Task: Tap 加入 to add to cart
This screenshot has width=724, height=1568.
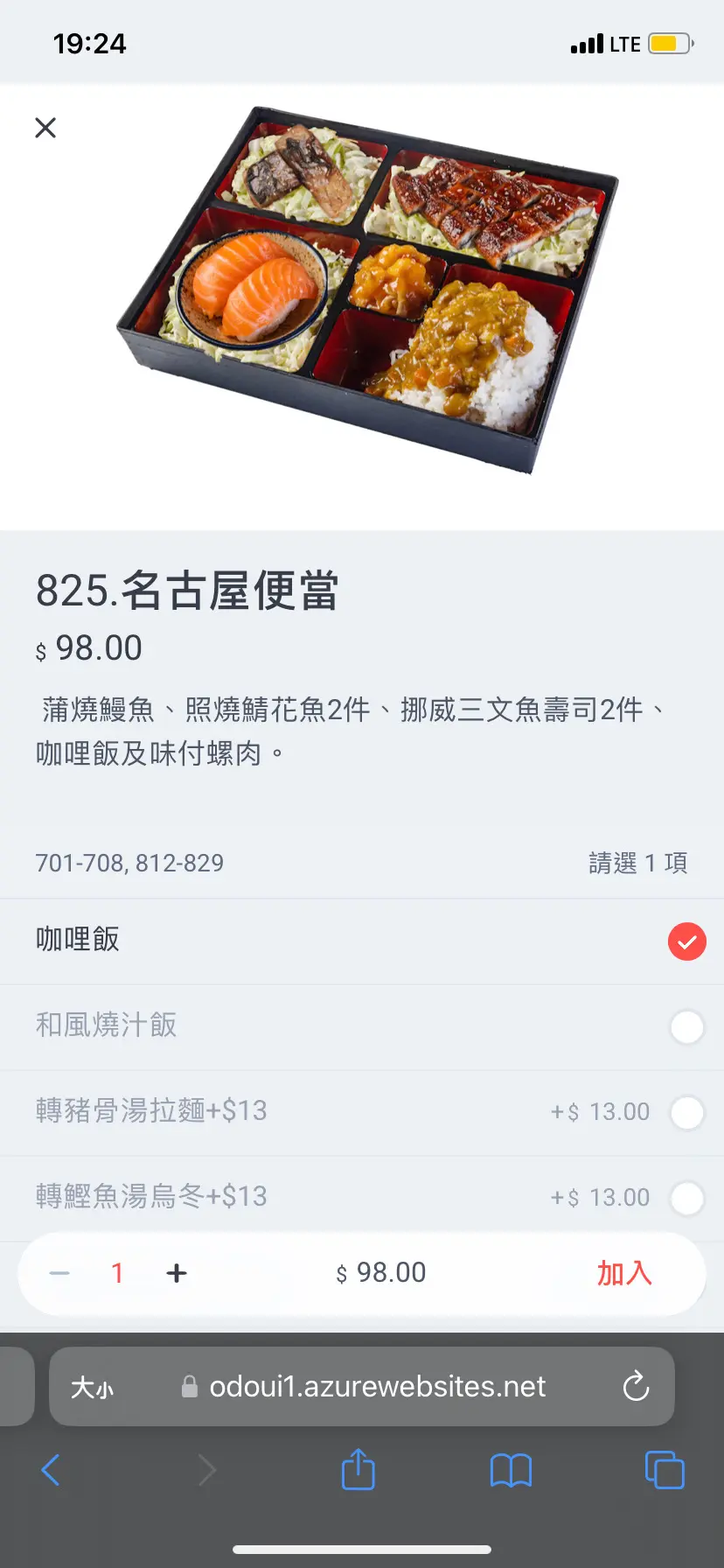Action: click(x=624, y=1273)
